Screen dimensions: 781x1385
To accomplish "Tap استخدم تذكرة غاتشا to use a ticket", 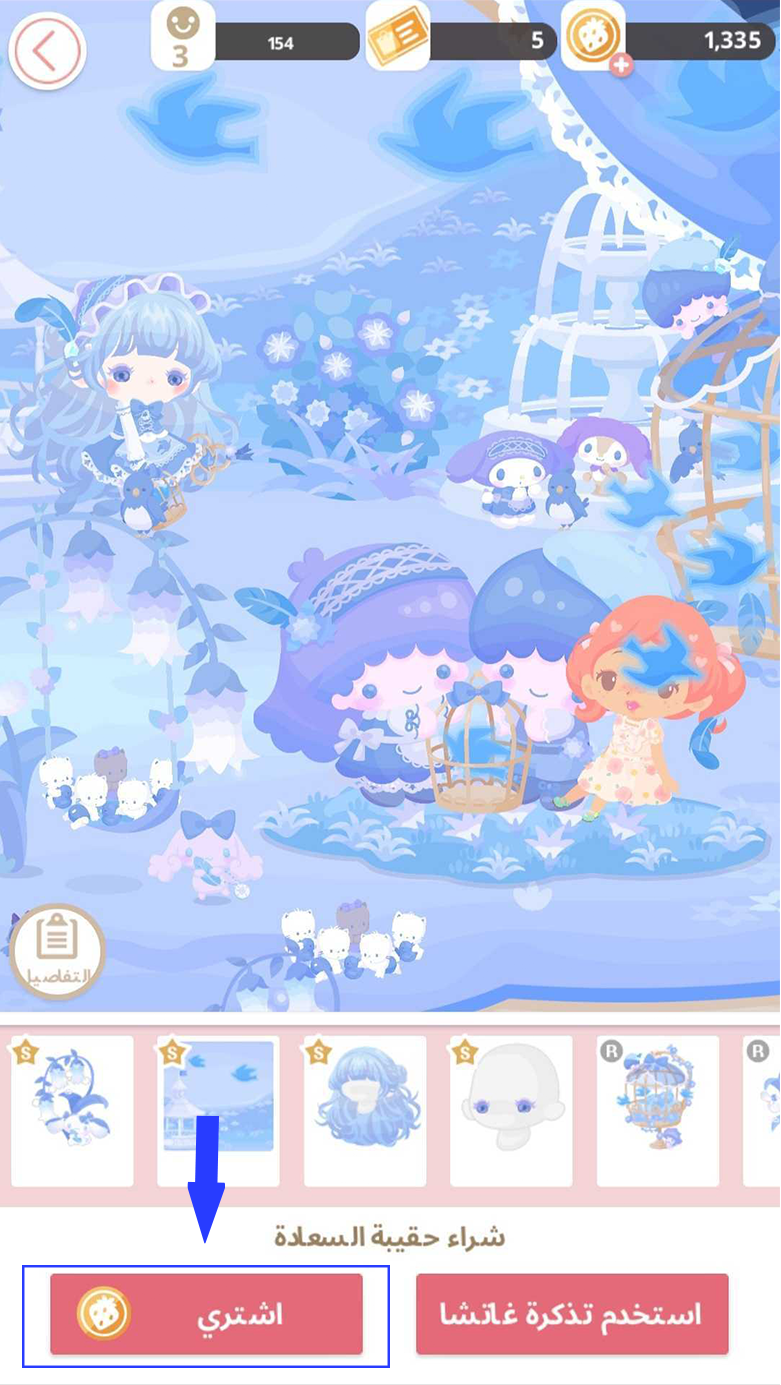I will (572, 1314).
